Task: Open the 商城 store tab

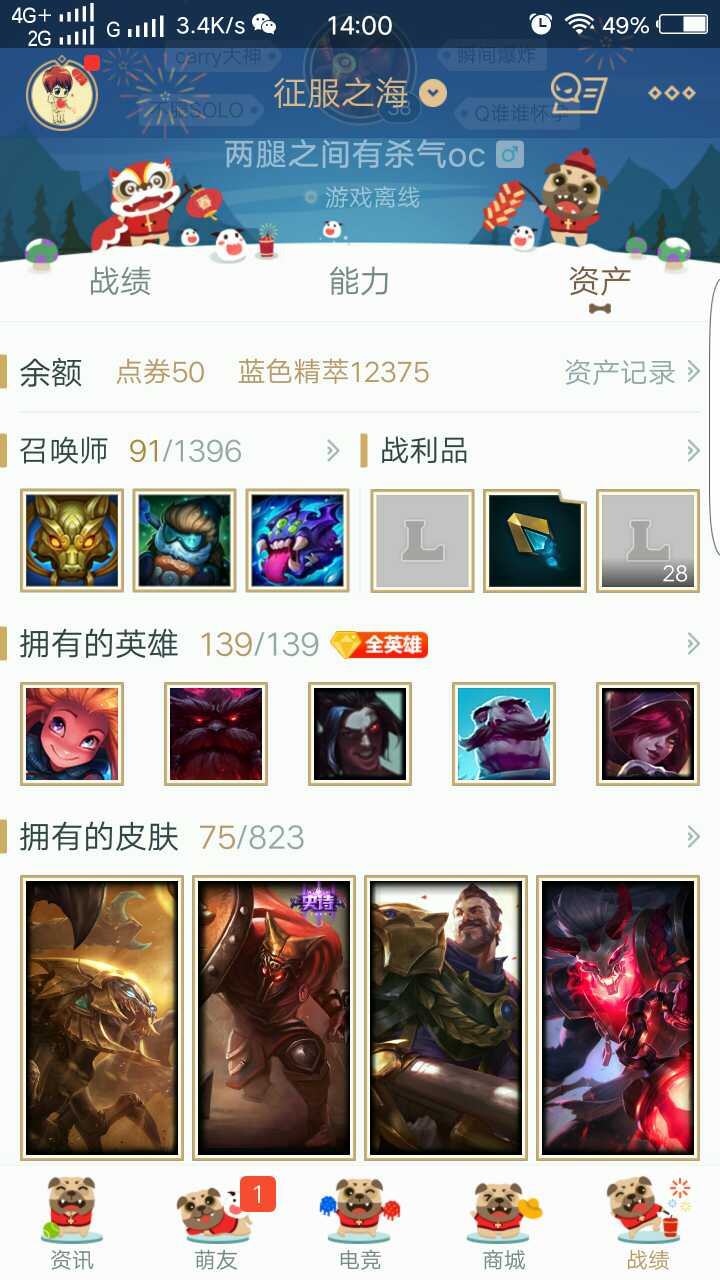Action: coord(504,1224)
